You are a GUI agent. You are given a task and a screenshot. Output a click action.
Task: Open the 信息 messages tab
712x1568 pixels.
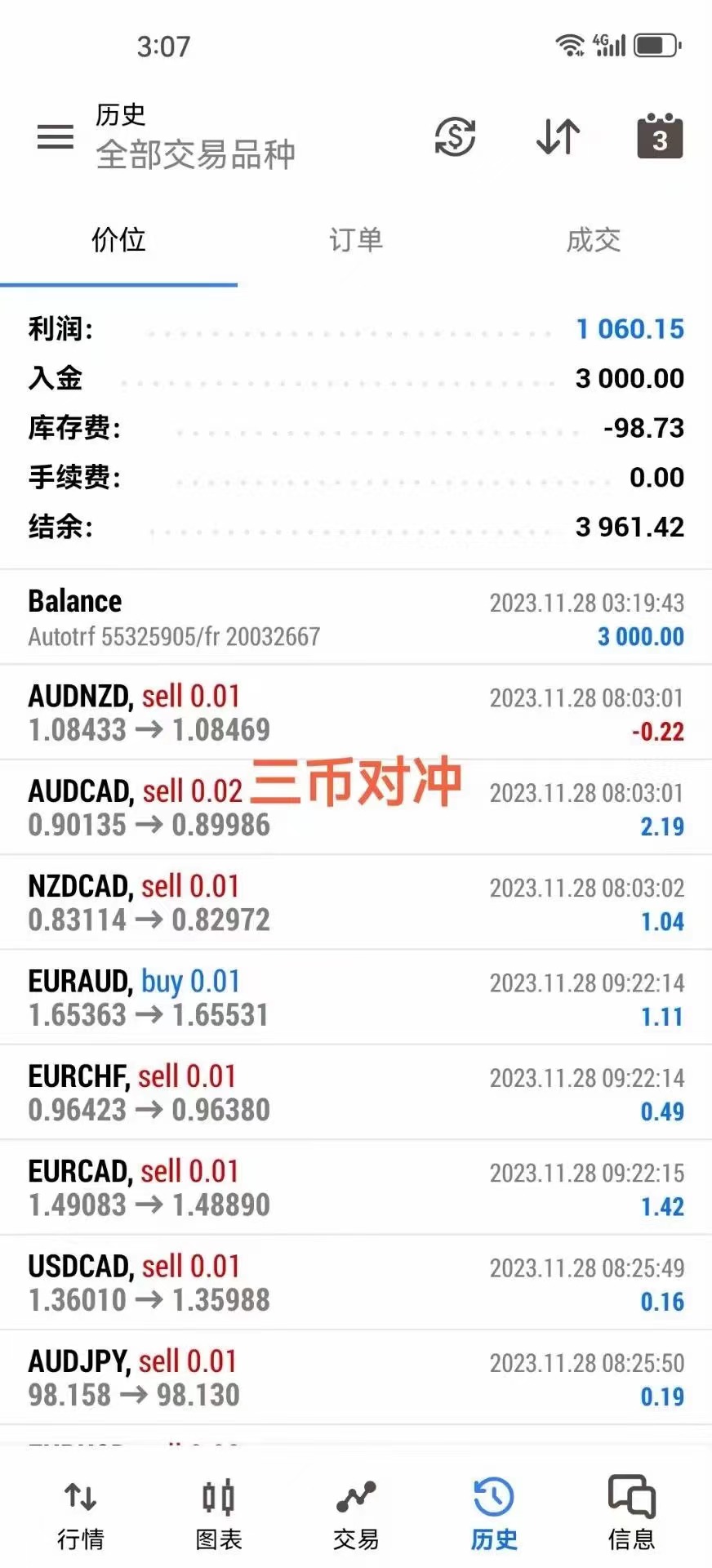click(631, 1516)
